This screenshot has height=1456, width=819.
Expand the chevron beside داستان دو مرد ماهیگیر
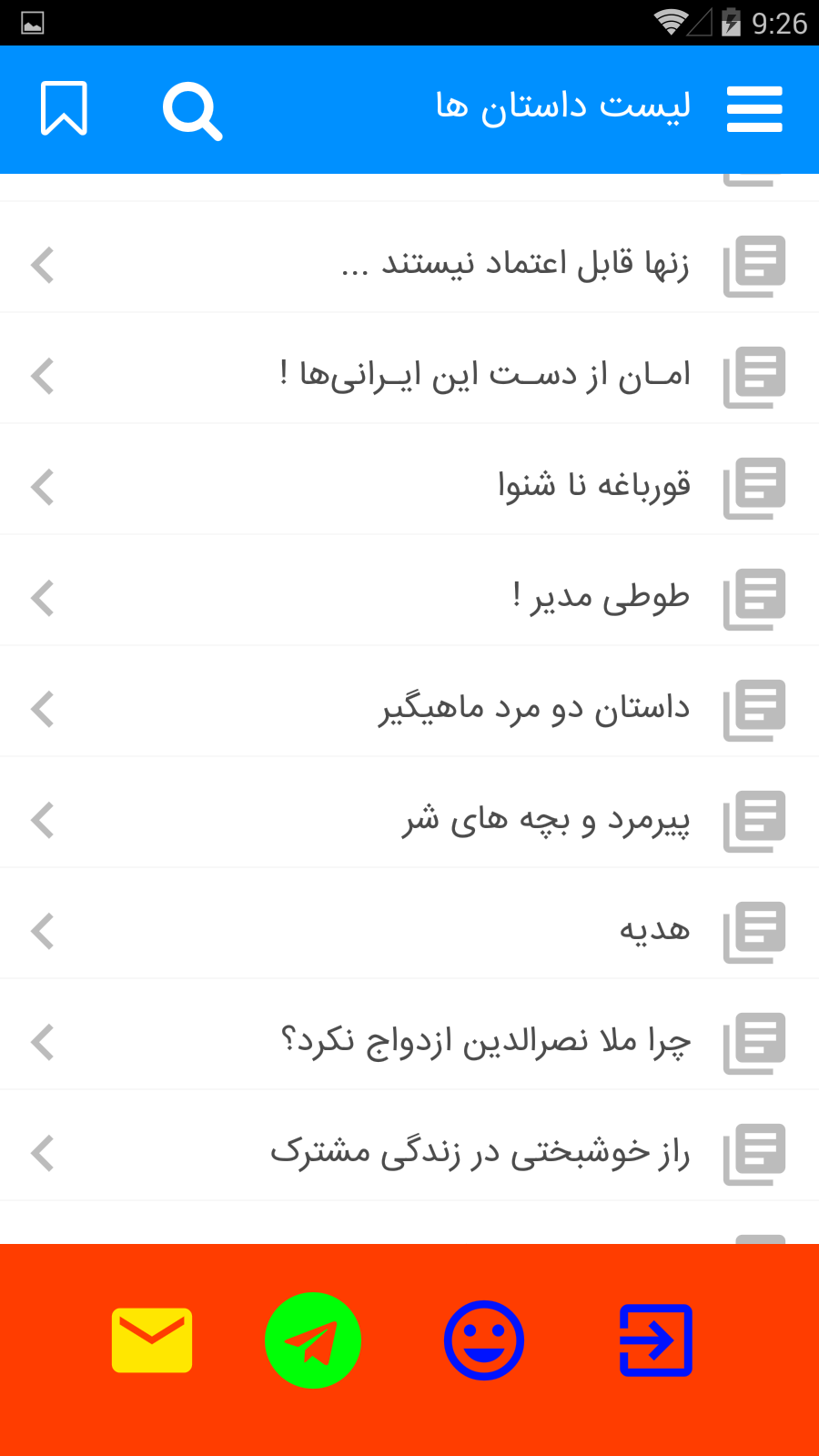pyautogui.click(x=42, y=710)
